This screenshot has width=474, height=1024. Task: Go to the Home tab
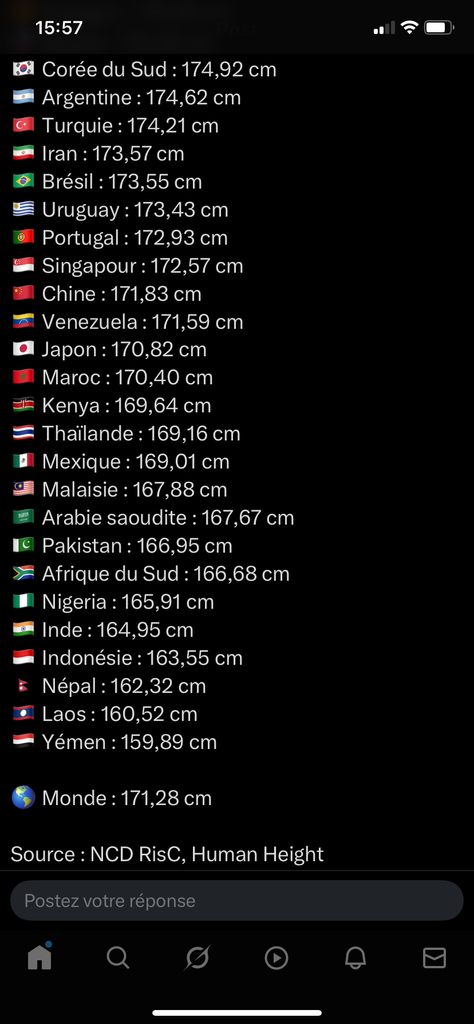(40, 957)
